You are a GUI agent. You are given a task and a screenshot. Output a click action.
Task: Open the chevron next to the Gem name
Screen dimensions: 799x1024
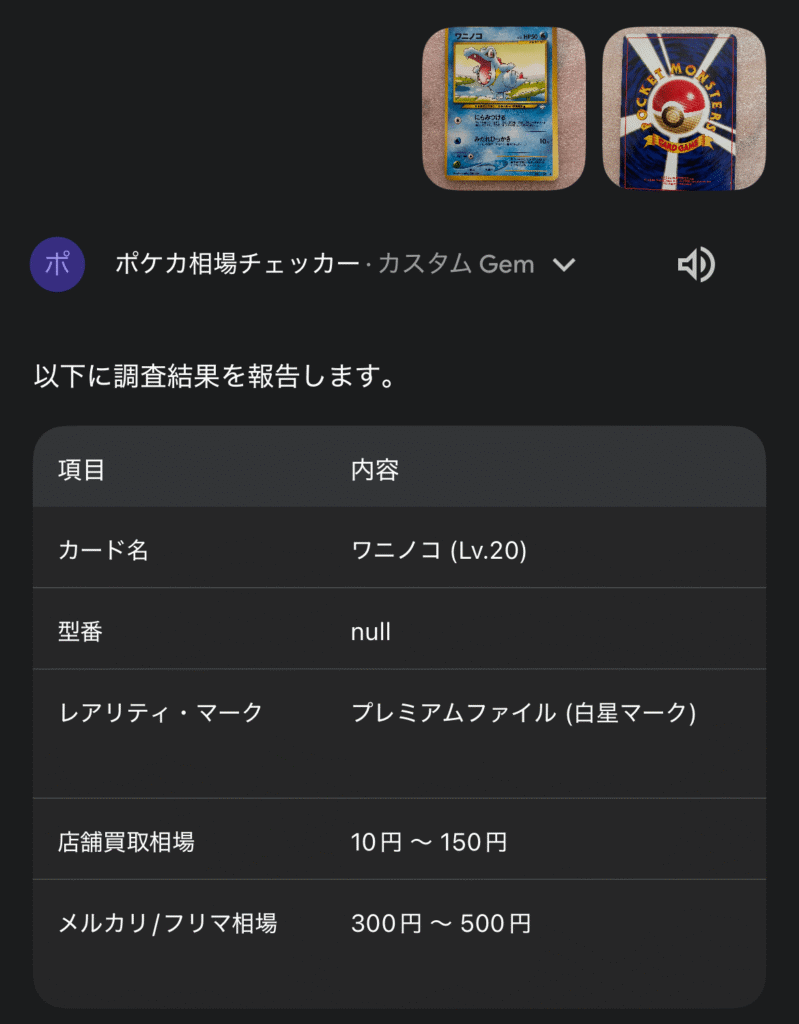pyautogui.click(x=563, y=264)
